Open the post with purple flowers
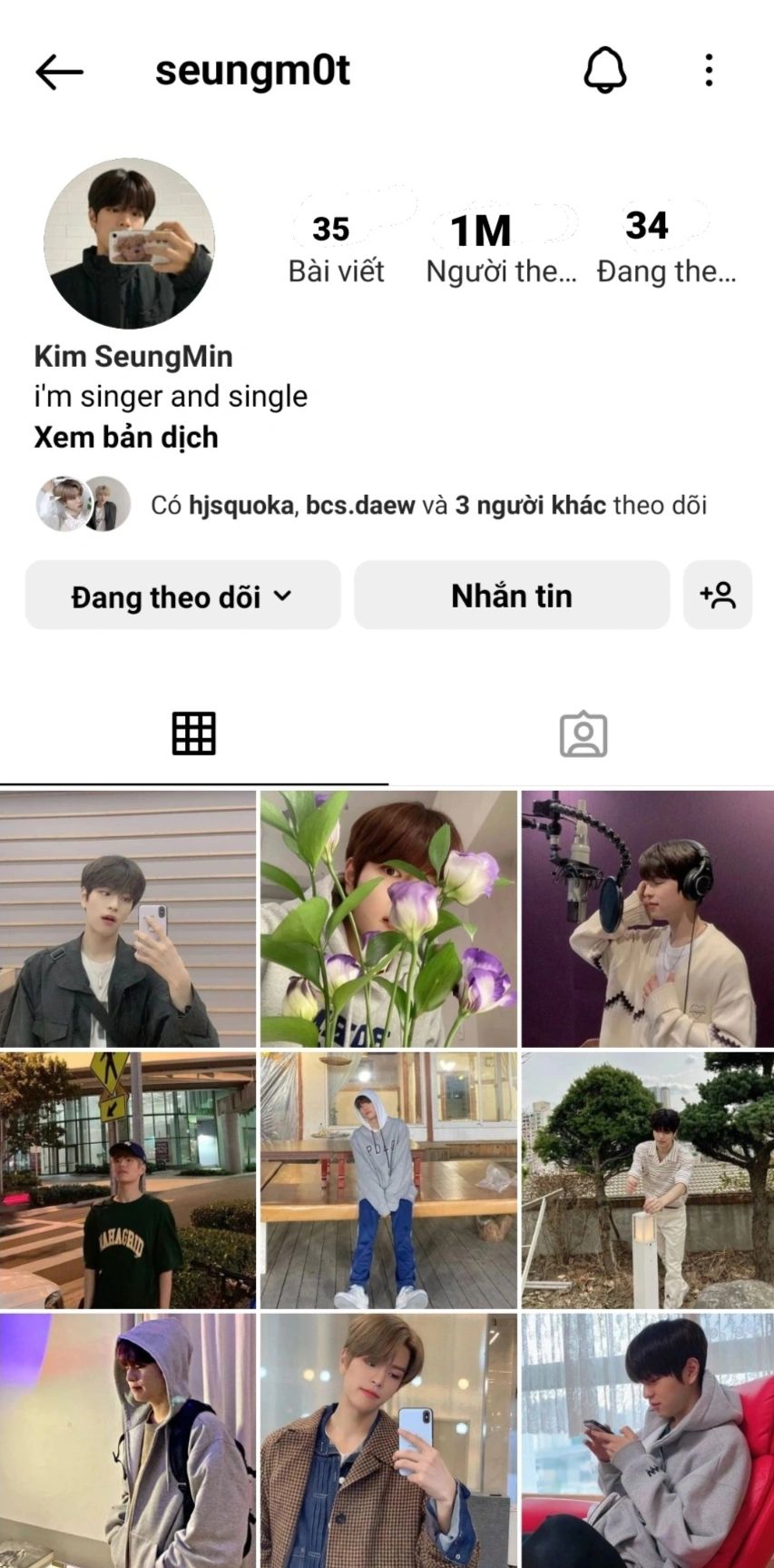The height and width of the screenshot is (1568, 774). click(388, 918)
